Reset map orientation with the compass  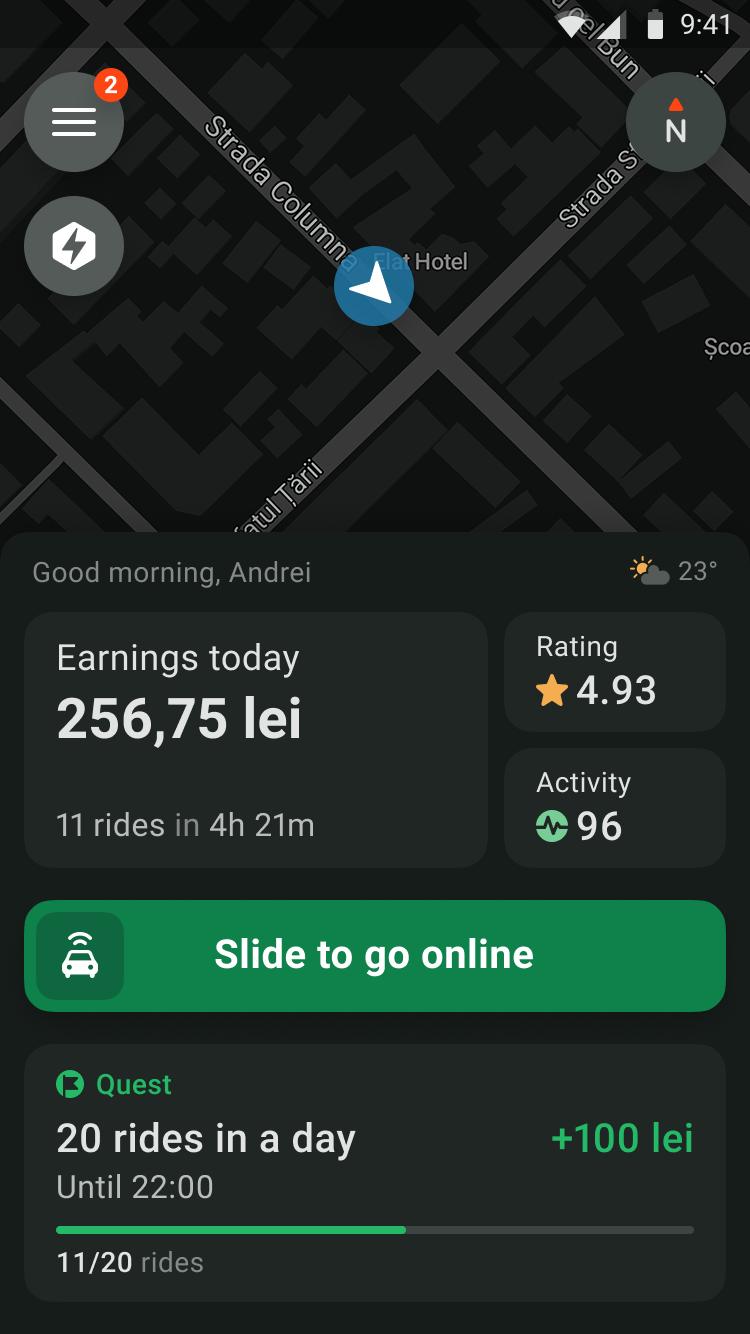[x=676, y=122]
